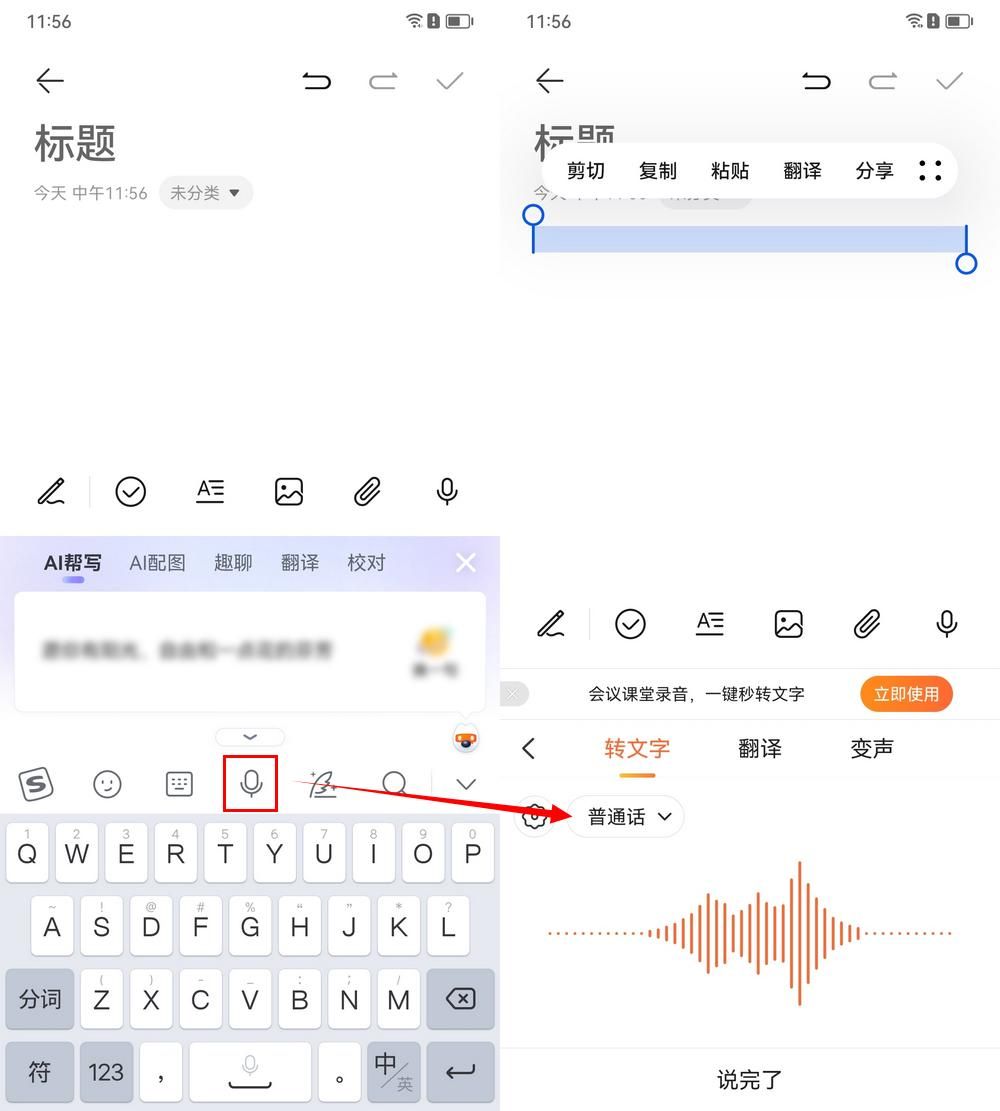The width and height of the screenshot is (1000, 1111).
Task: Tap the red-boxed microphone voice input icon
Action: [251, 784]
